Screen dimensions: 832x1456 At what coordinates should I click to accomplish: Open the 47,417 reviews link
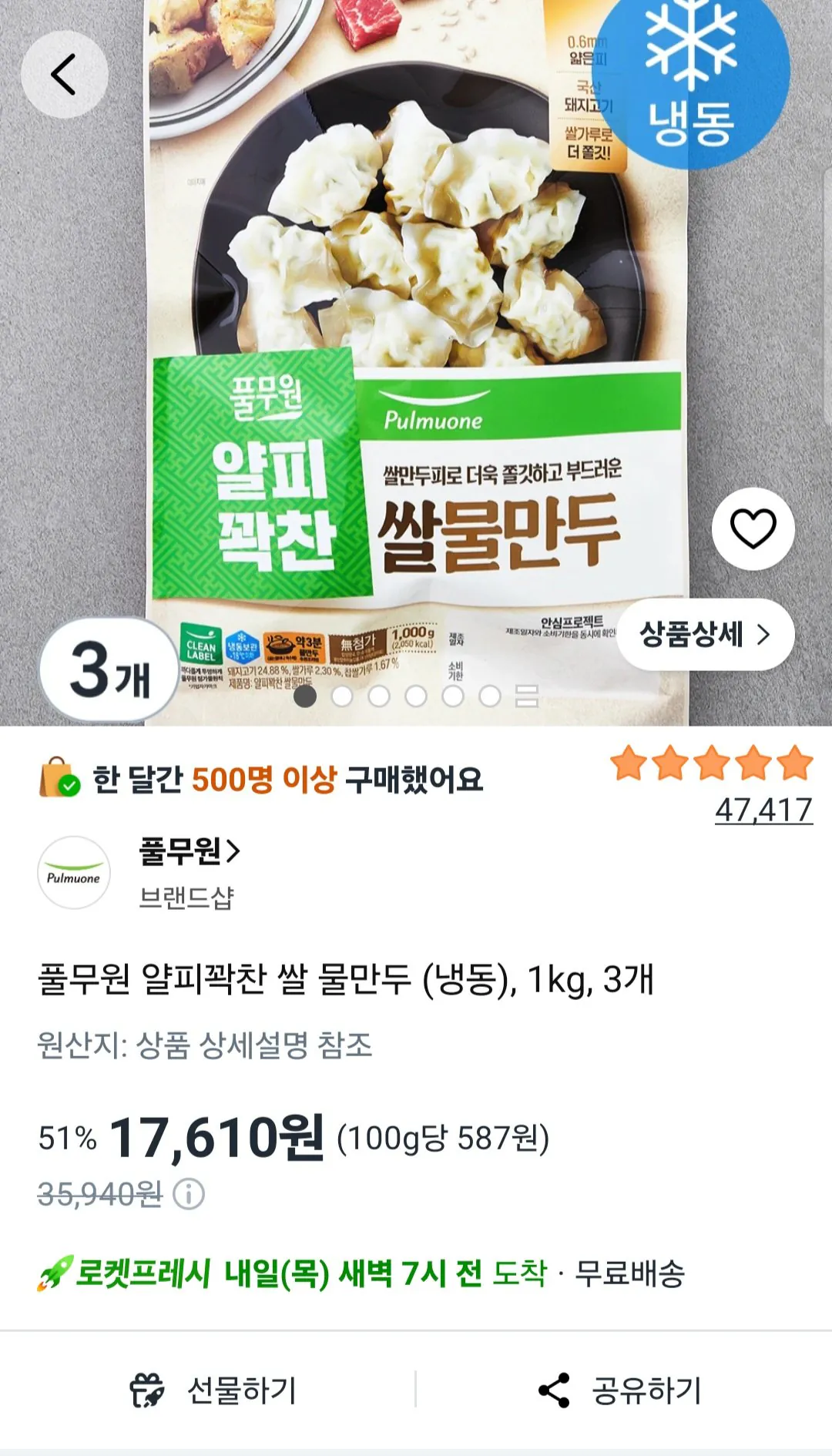763,810
